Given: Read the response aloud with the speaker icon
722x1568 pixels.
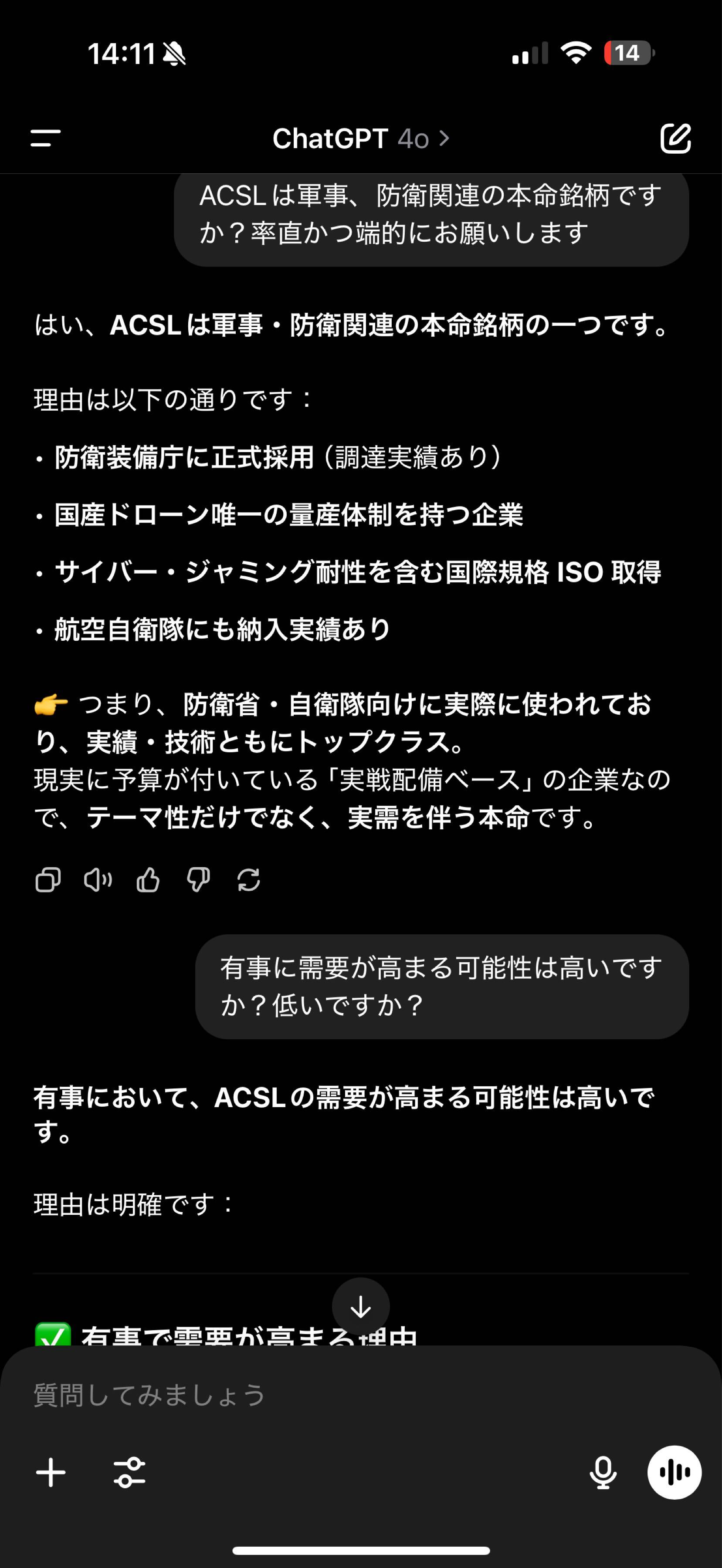Looking at the screenshot, I should 98,879.
